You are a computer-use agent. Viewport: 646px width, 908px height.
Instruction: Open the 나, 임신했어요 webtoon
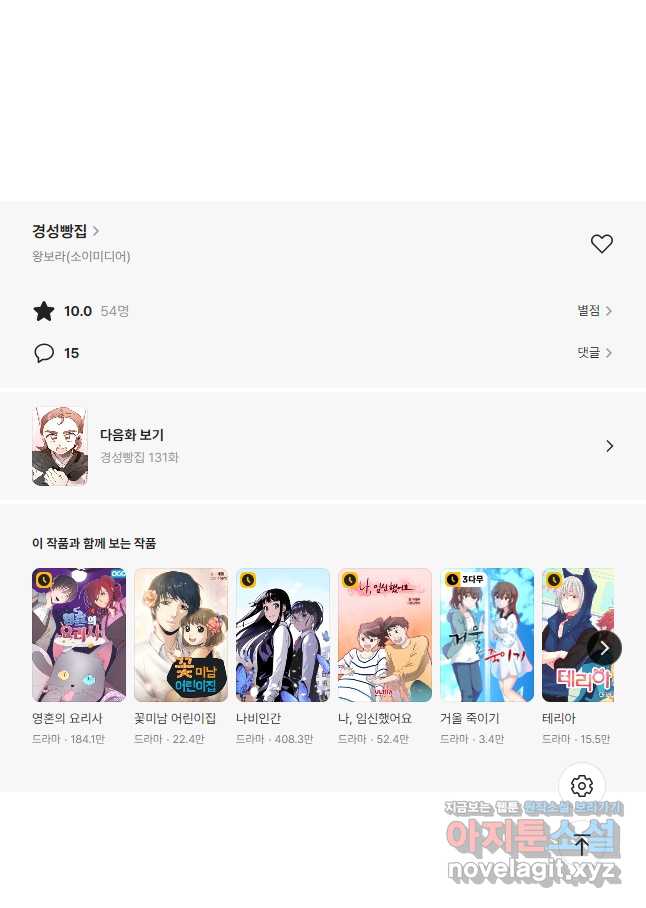(385, 636)
